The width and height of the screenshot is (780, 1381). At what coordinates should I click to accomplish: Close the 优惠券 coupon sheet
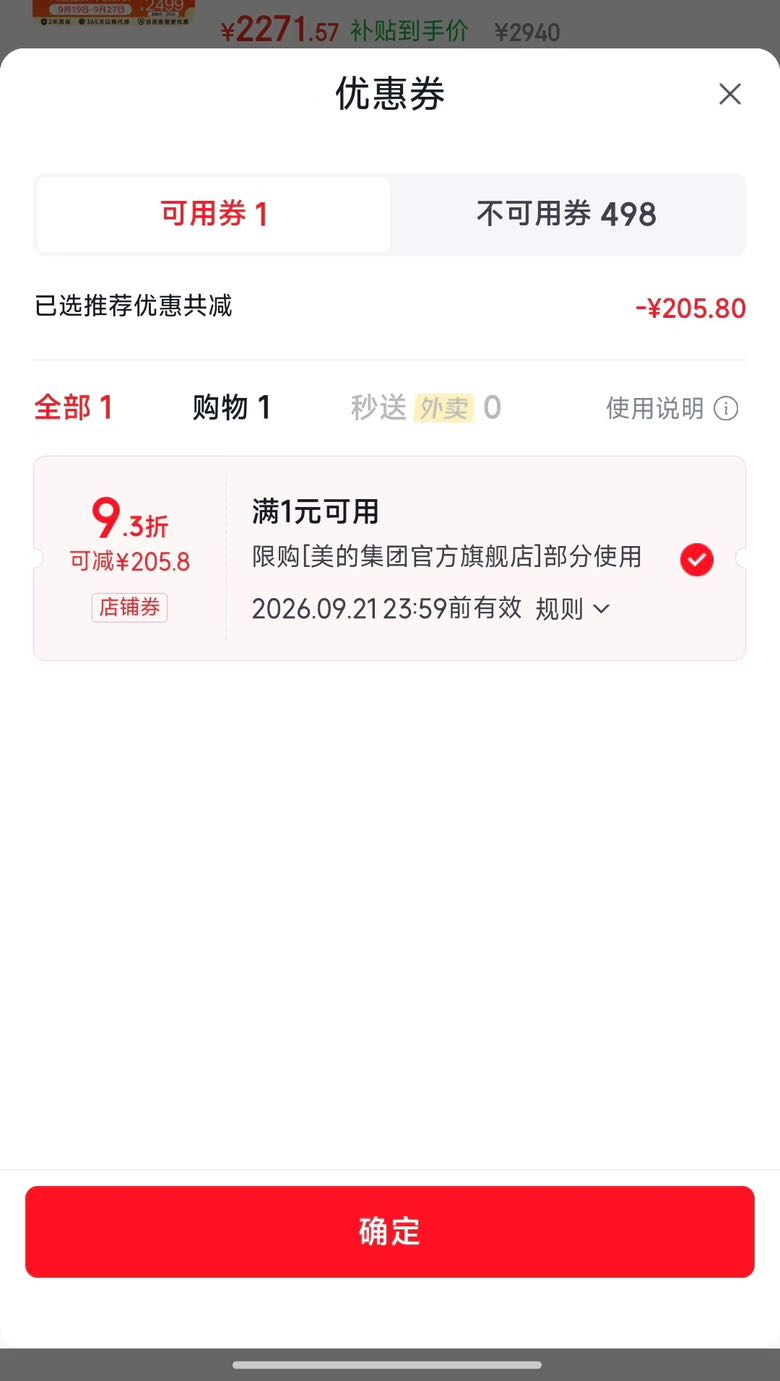click(730, 94)
